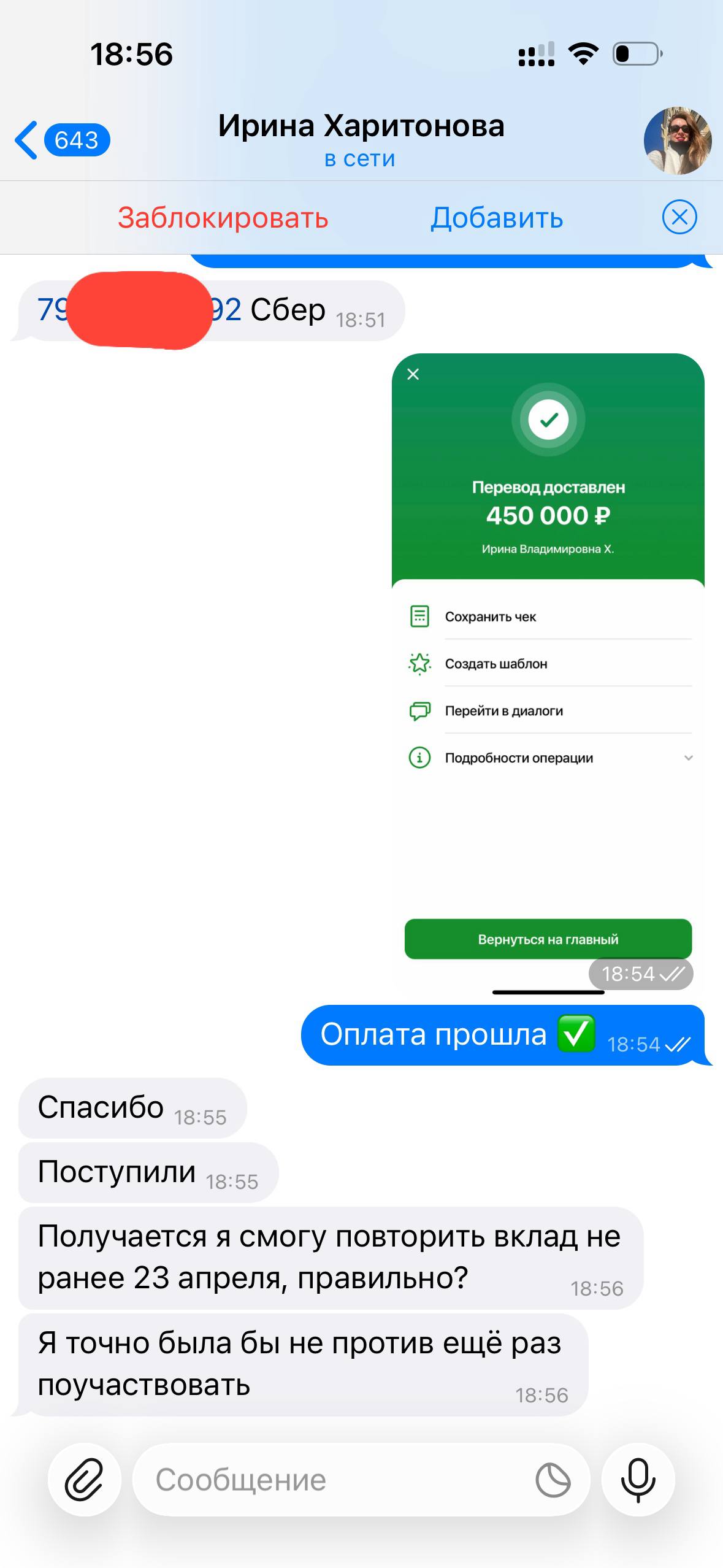Tap Добавить to add contact
Image resolution: width=723 pixels, height=1568 pixels.
coord(496,218)
